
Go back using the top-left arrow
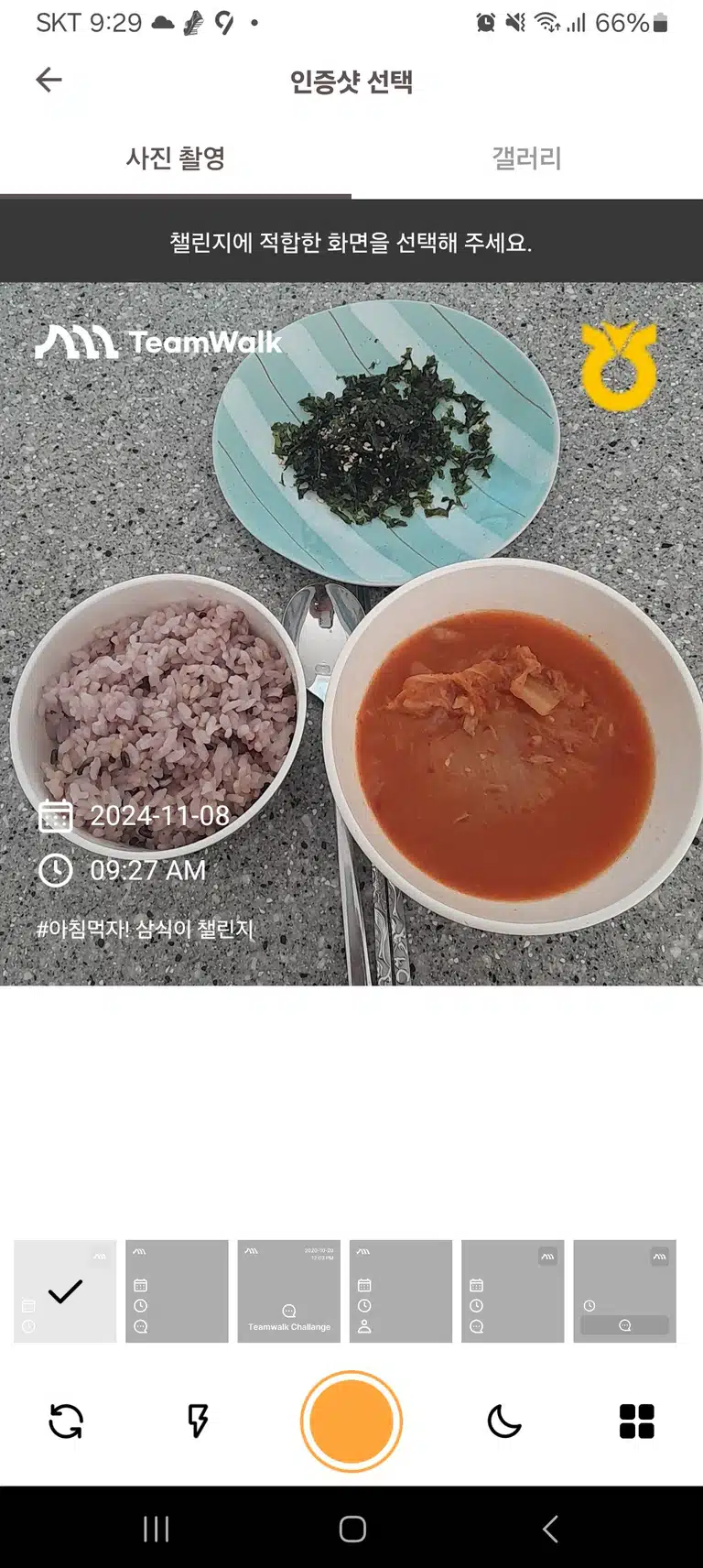point(49,80)
